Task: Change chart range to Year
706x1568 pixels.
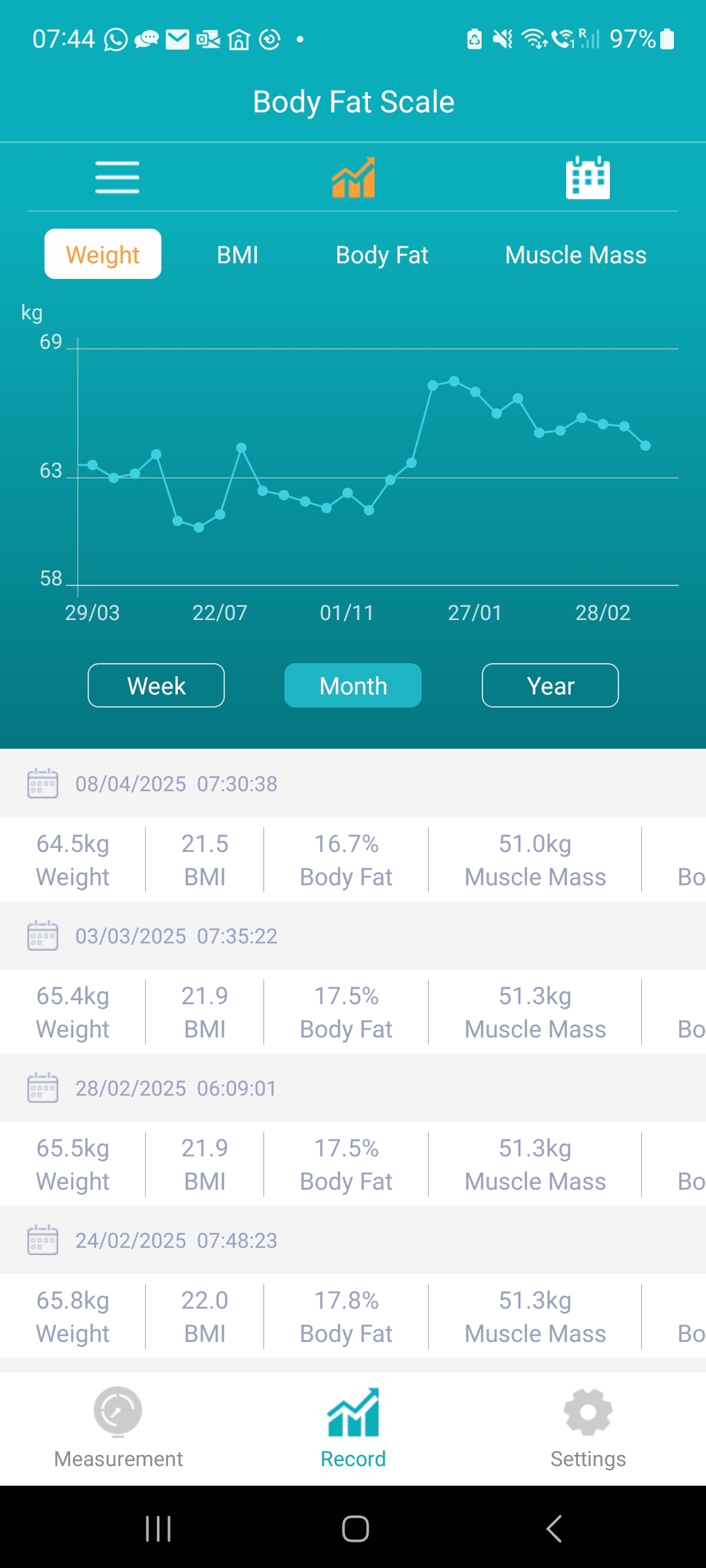Action: [x=550, y=685]
